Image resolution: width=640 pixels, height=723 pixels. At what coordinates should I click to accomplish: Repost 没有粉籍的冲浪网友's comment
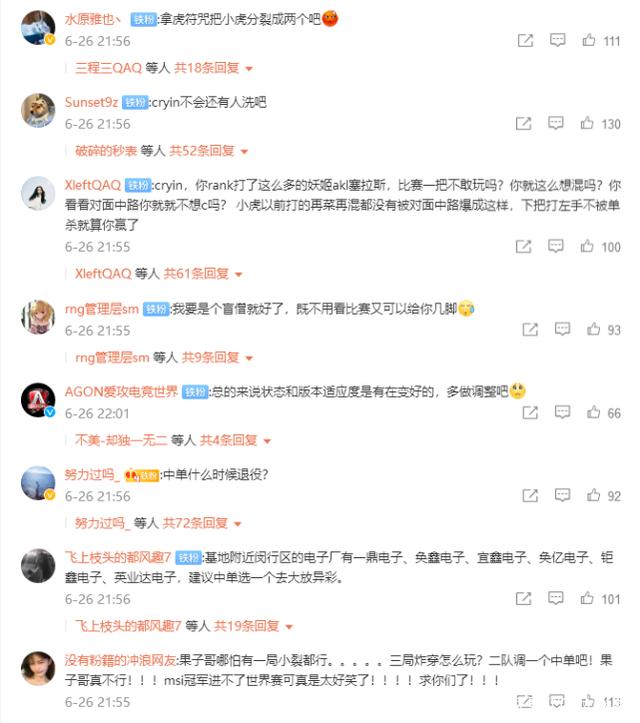pyautogui.click(x=524, y=703)
